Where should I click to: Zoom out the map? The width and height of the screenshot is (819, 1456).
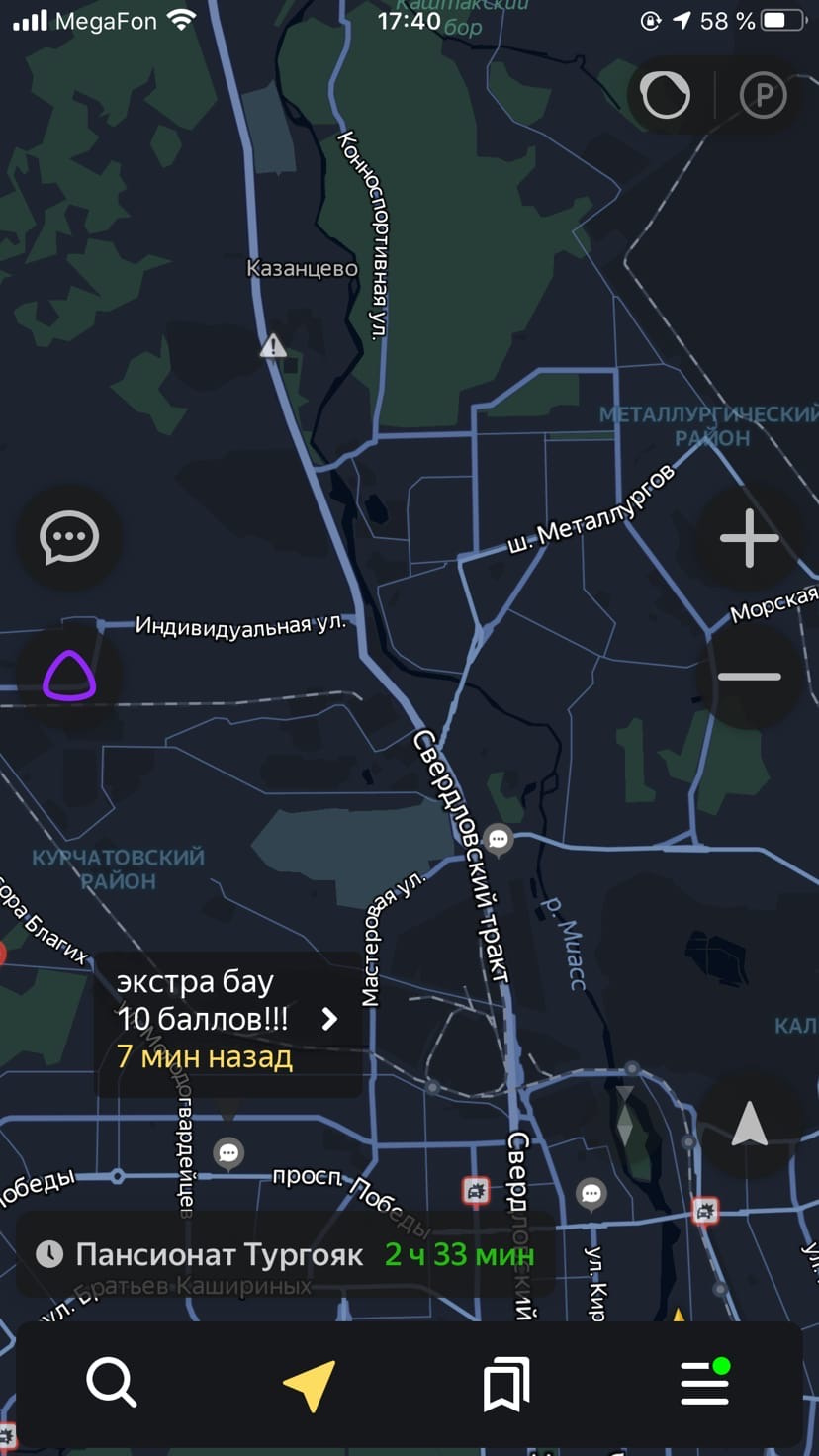point(749,677)
